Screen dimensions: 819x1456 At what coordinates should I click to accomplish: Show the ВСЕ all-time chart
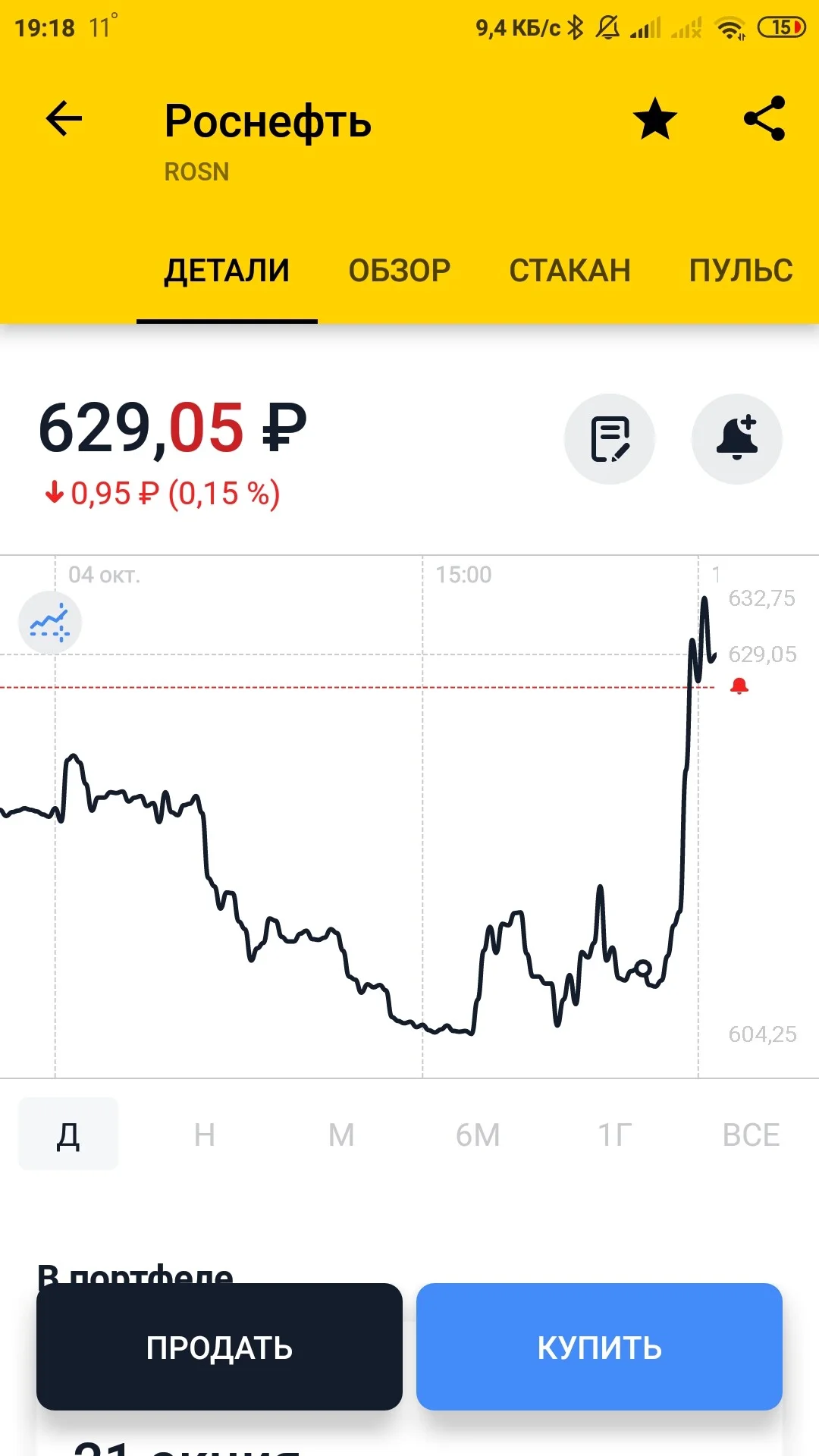coord(751,1134)
